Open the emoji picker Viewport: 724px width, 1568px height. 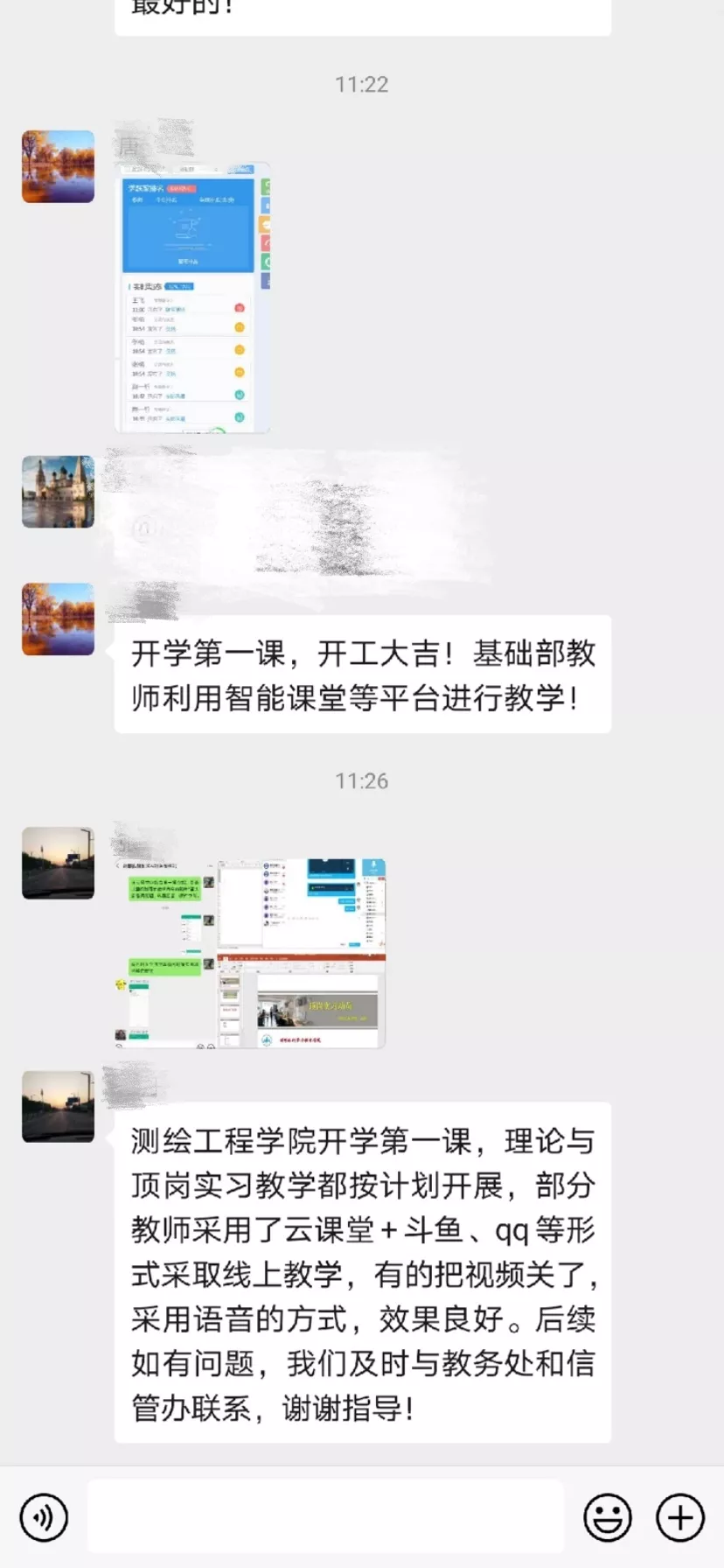click(607, 1517)
